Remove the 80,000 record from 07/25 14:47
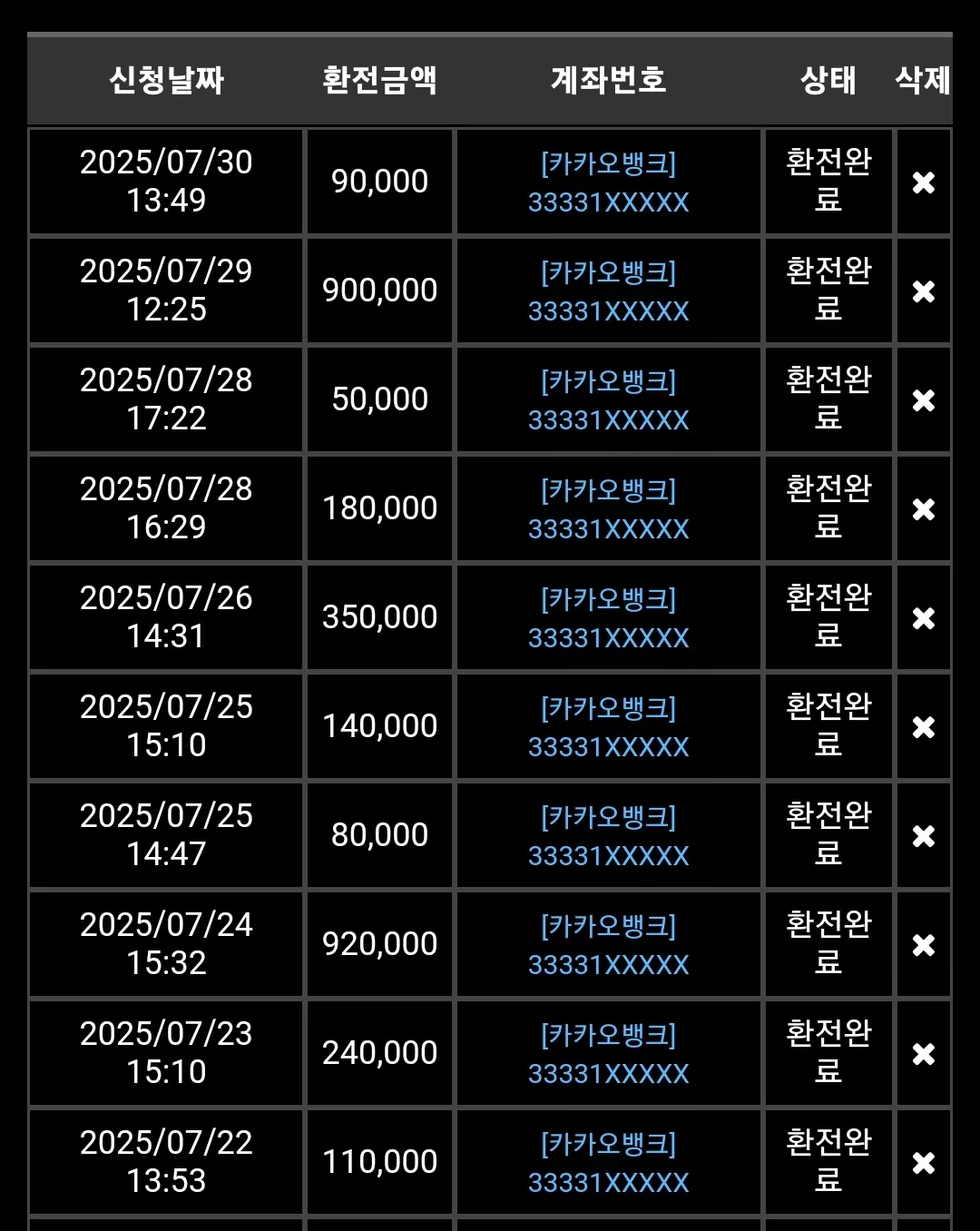 click(924, 836)
